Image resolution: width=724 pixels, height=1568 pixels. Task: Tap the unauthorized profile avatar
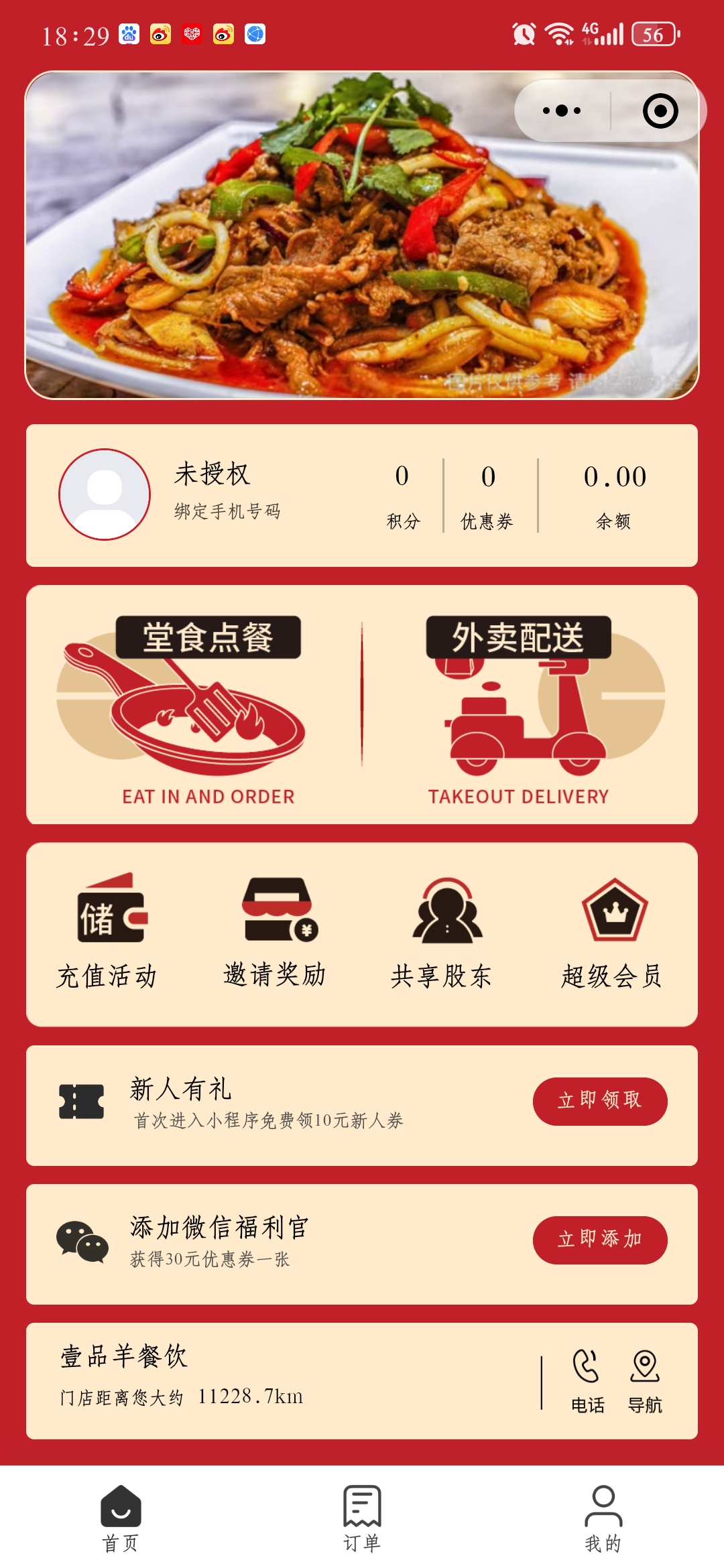pyautogui.click(x=105, y=495)
